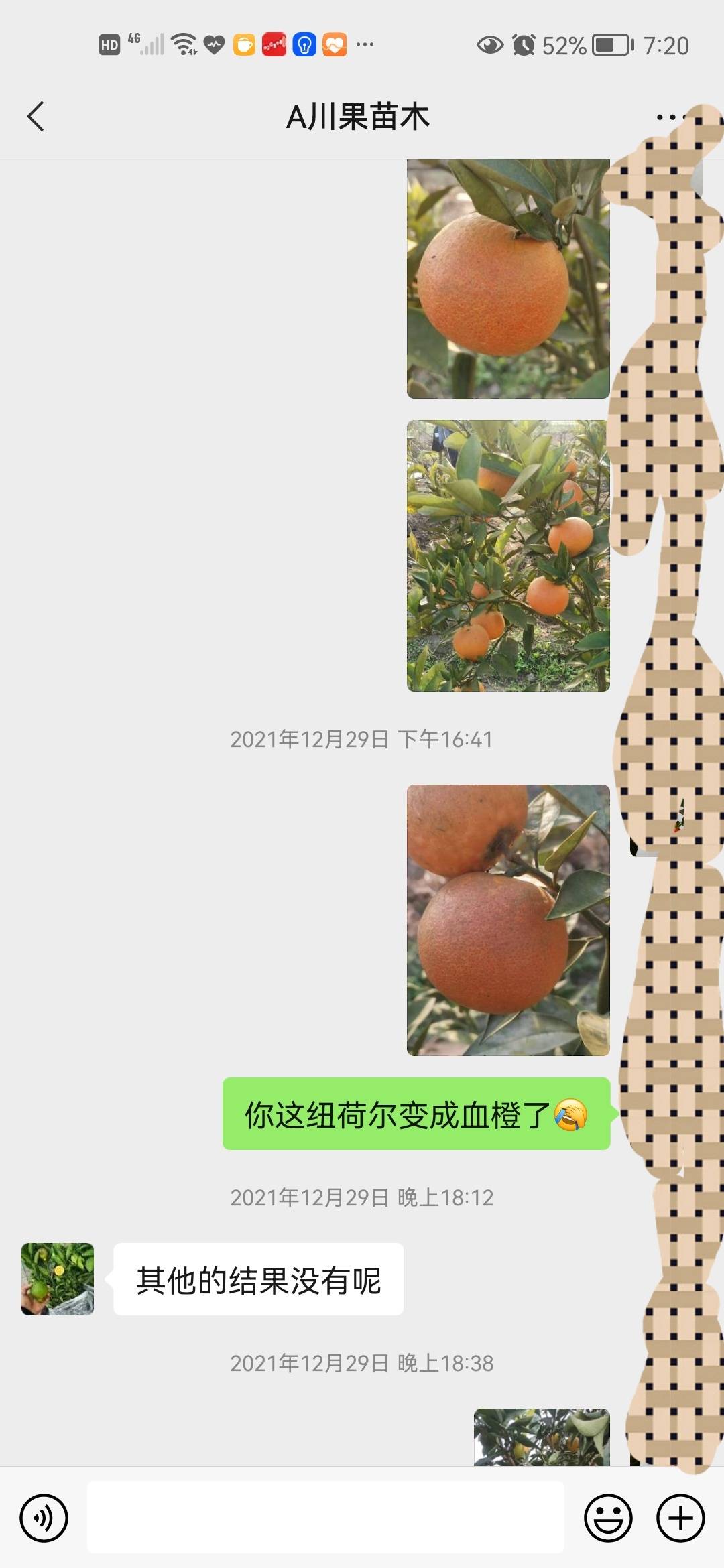
Task: Open the emoji sticker panel
Action: (609, 1518)
